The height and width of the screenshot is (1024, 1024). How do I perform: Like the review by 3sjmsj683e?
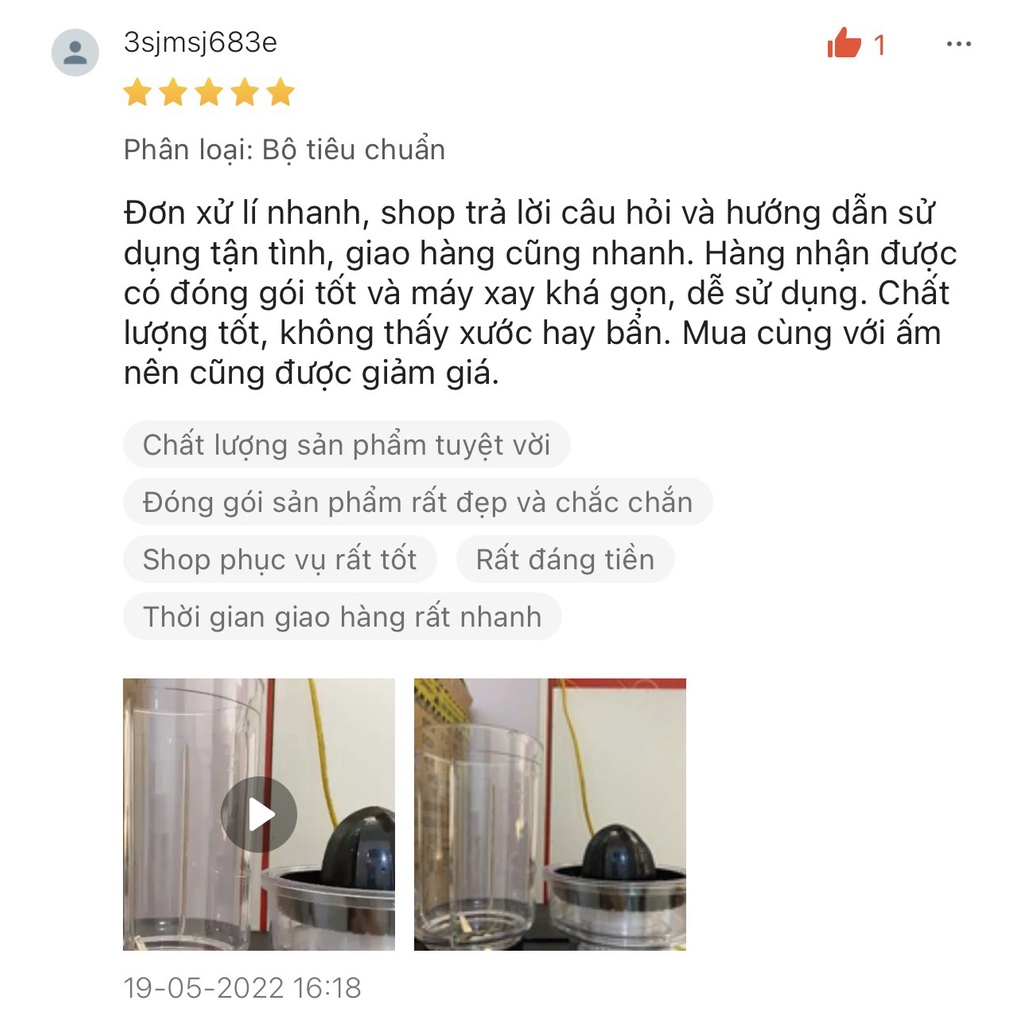(845, 44)
